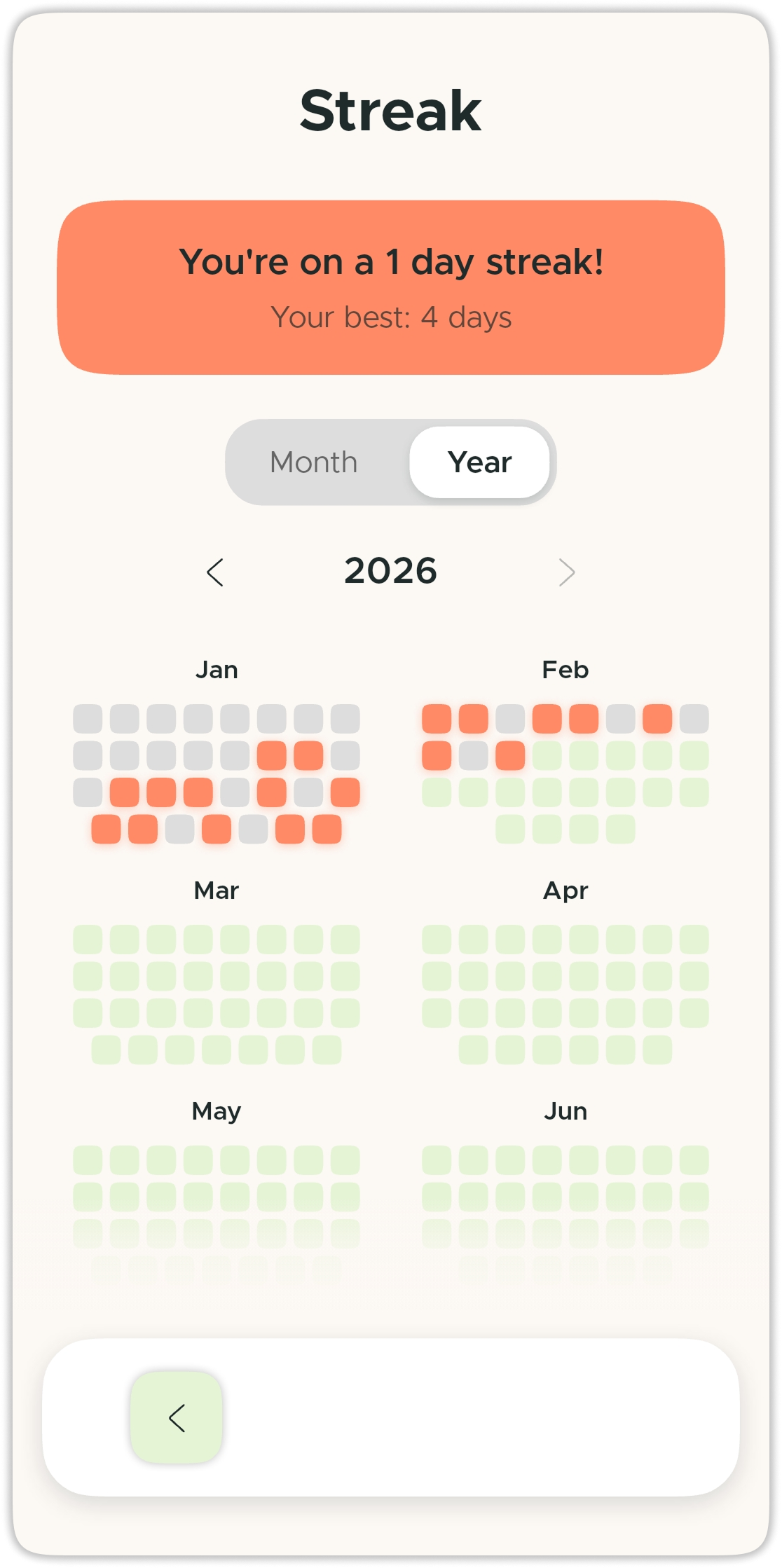Click the 2026 year label
The image size is (782, 1568).
pos(391,571)
